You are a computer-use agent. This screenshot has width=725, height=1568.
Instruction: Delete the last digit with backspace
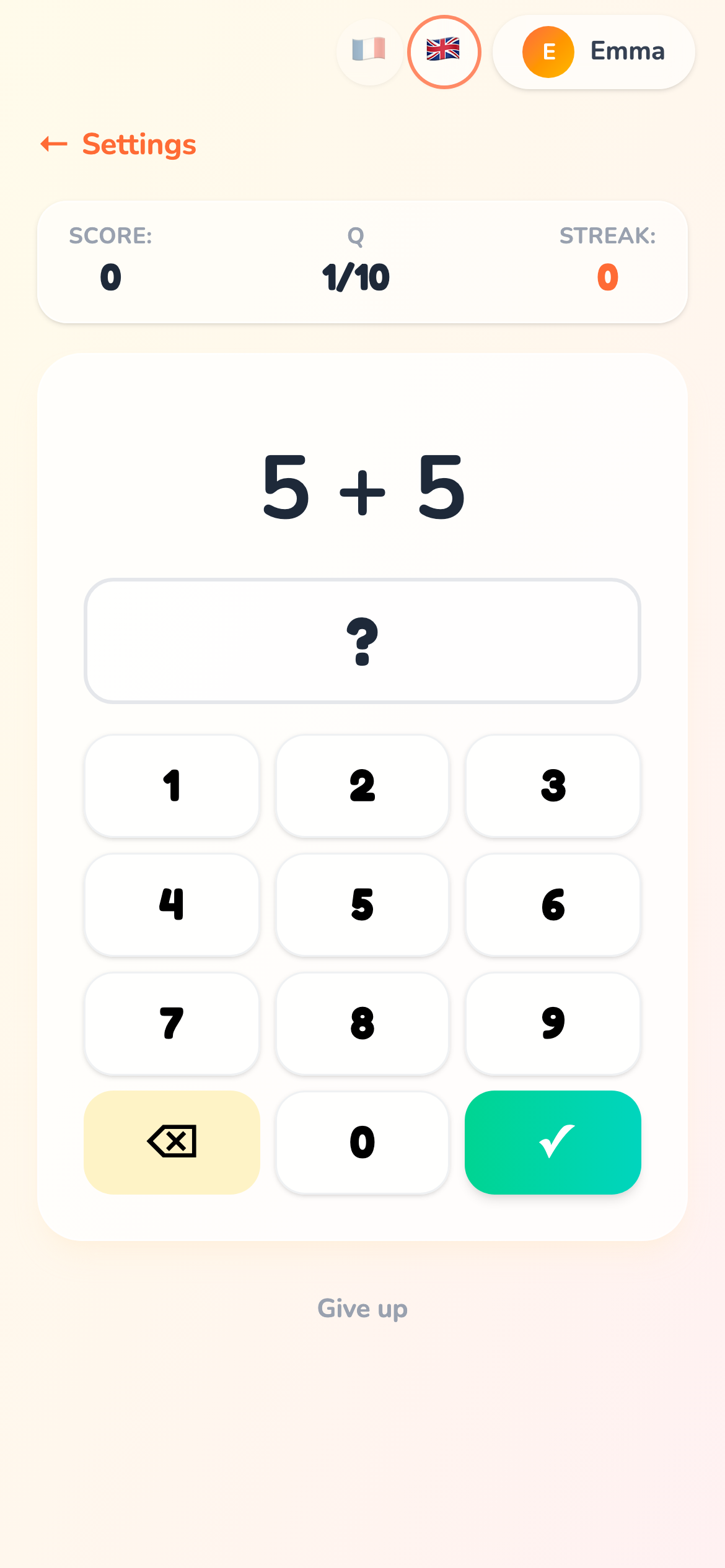coord(172,1143)
